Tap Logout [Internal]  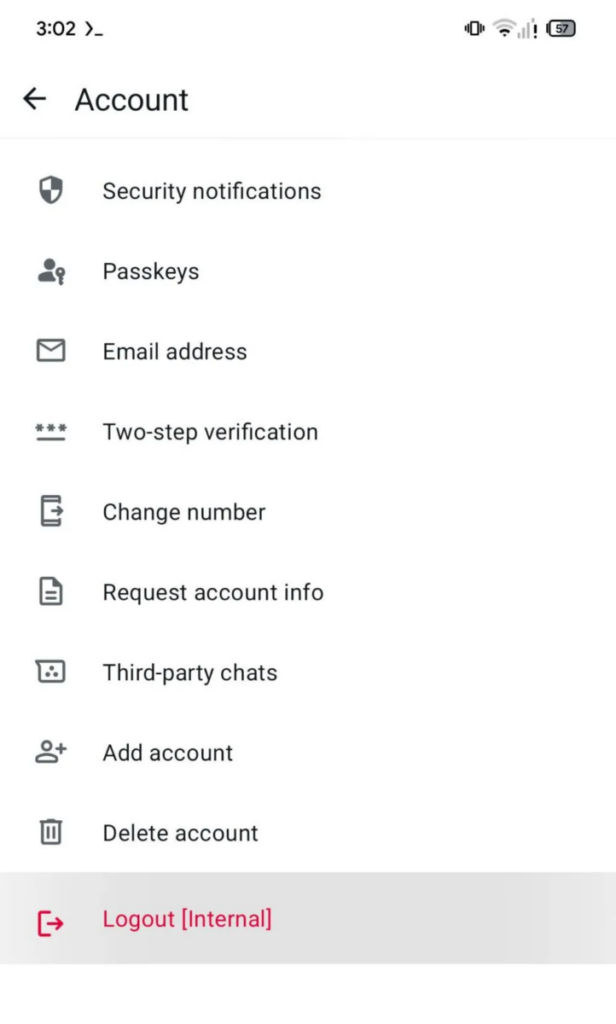click(x=308, y=919)
